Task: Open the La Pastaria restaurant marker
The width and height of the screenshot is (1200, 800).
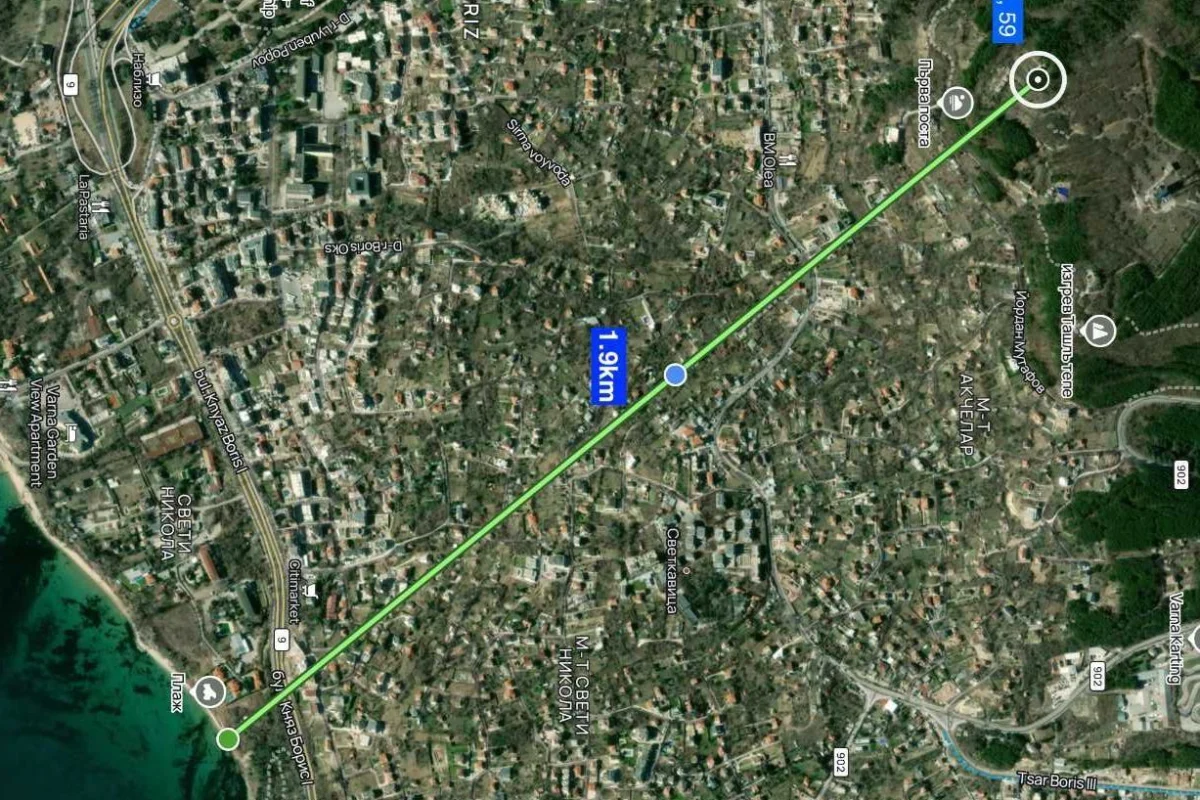Action: [x=101, y=211]
